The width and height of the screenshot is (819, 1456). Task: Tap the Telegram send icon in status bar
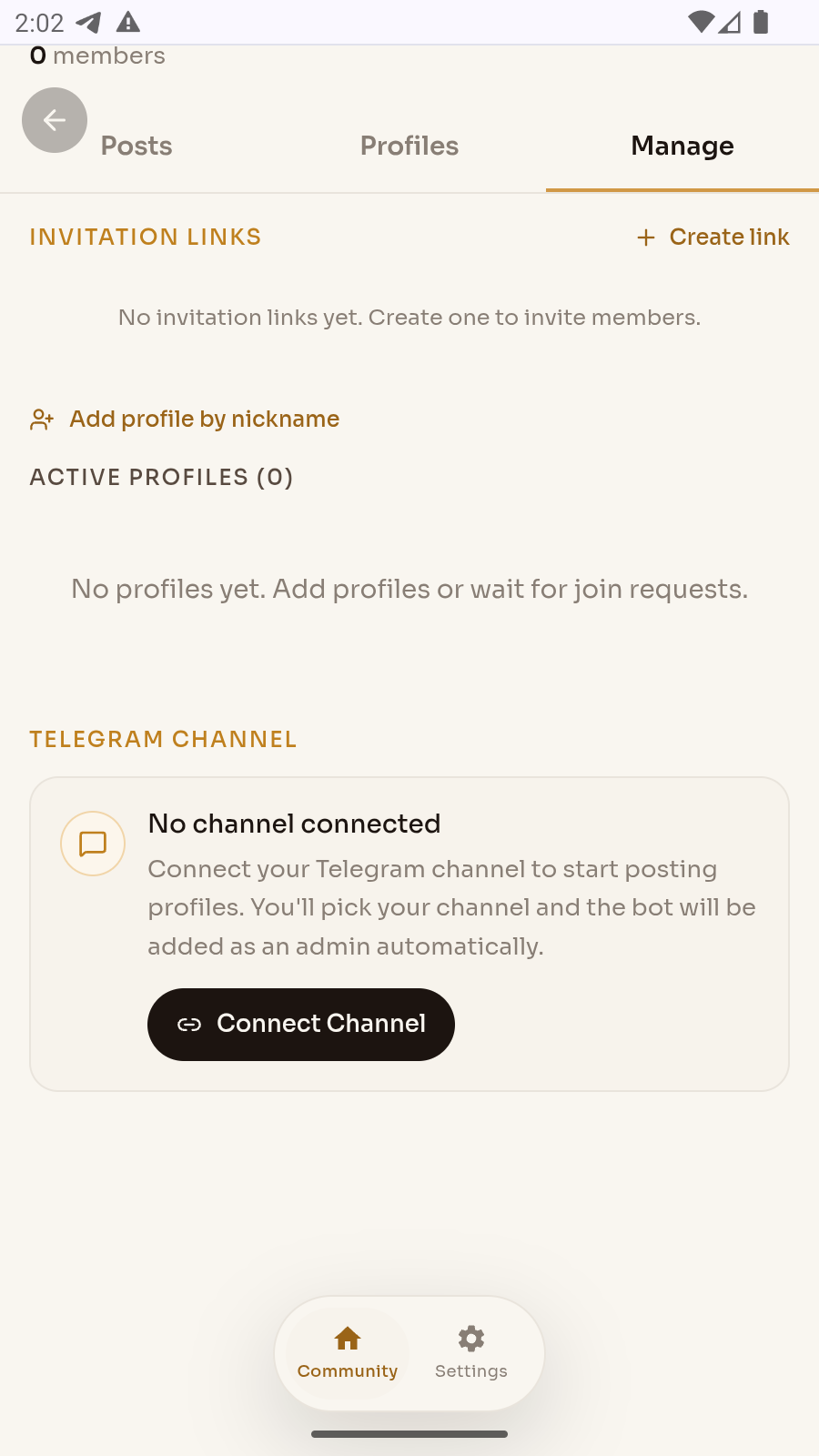[88, 22]
